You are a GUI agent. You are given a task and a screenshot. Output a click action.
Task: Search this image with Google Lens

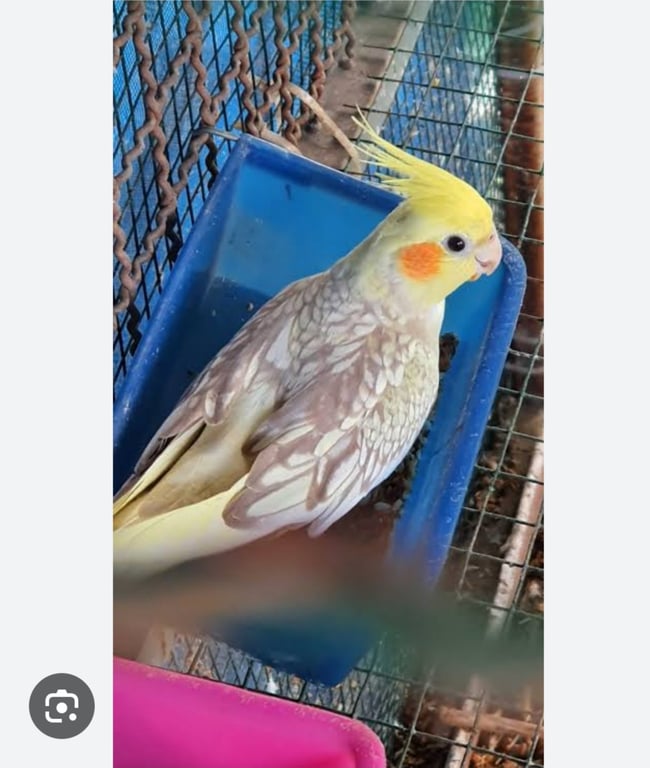(61, 706)
